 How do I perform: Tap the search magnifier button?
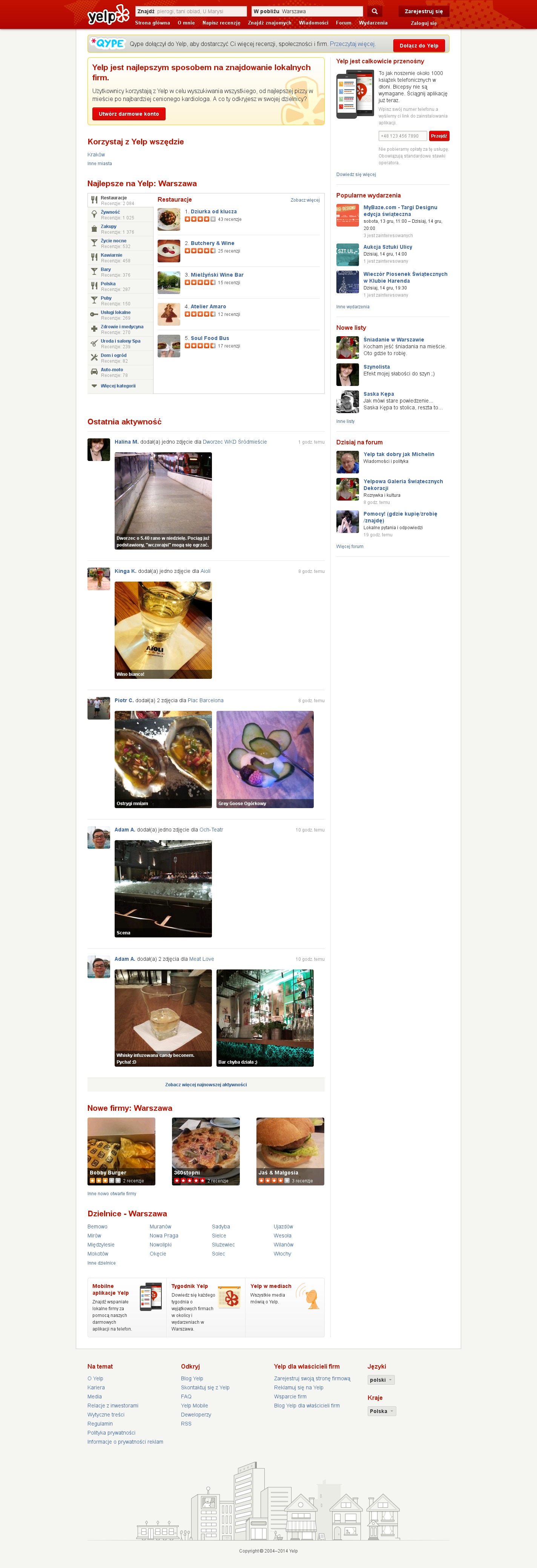374,11
